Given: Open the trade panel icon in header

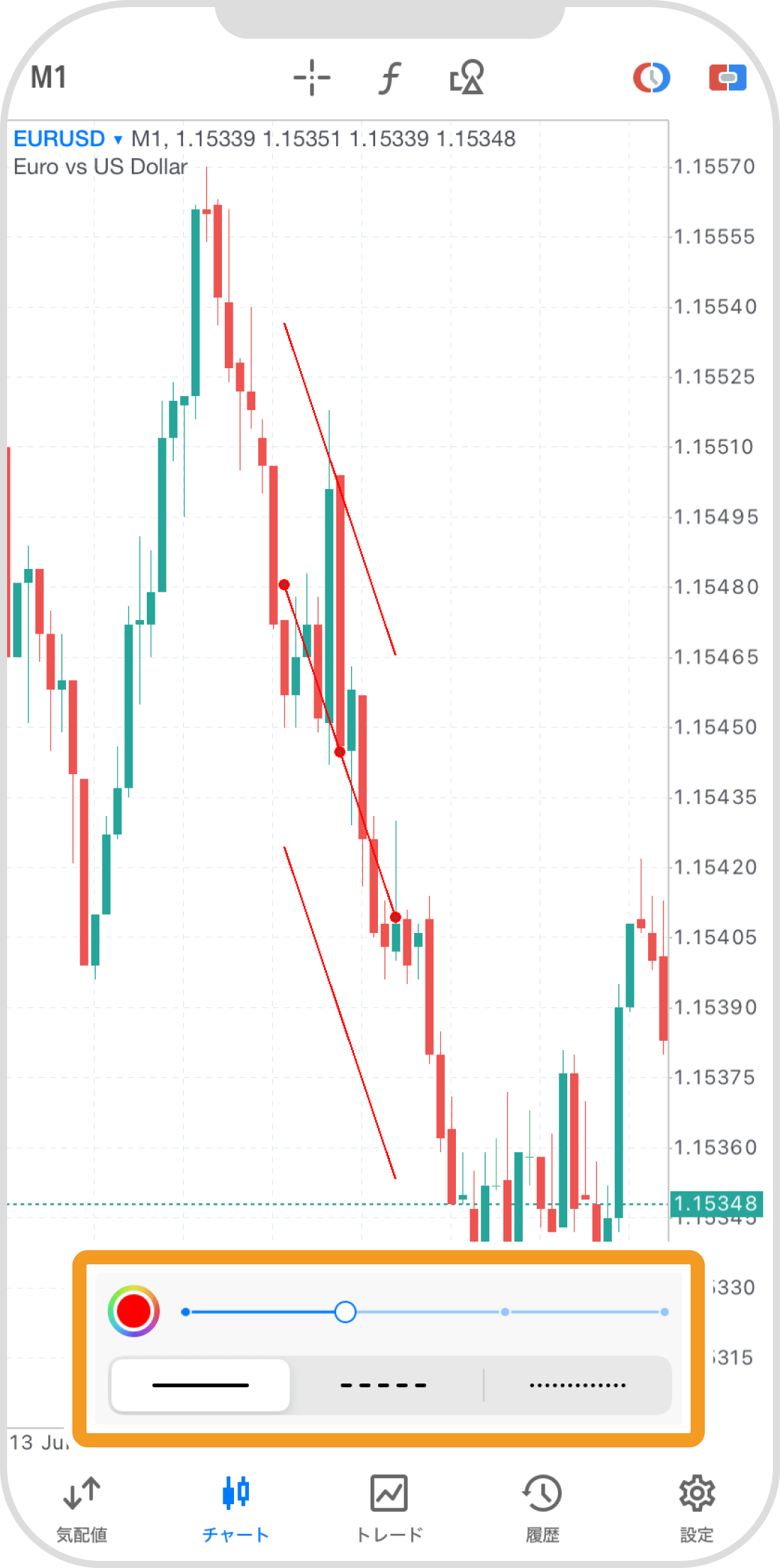Looking at the screenshot, I should (x=728, y=77).
